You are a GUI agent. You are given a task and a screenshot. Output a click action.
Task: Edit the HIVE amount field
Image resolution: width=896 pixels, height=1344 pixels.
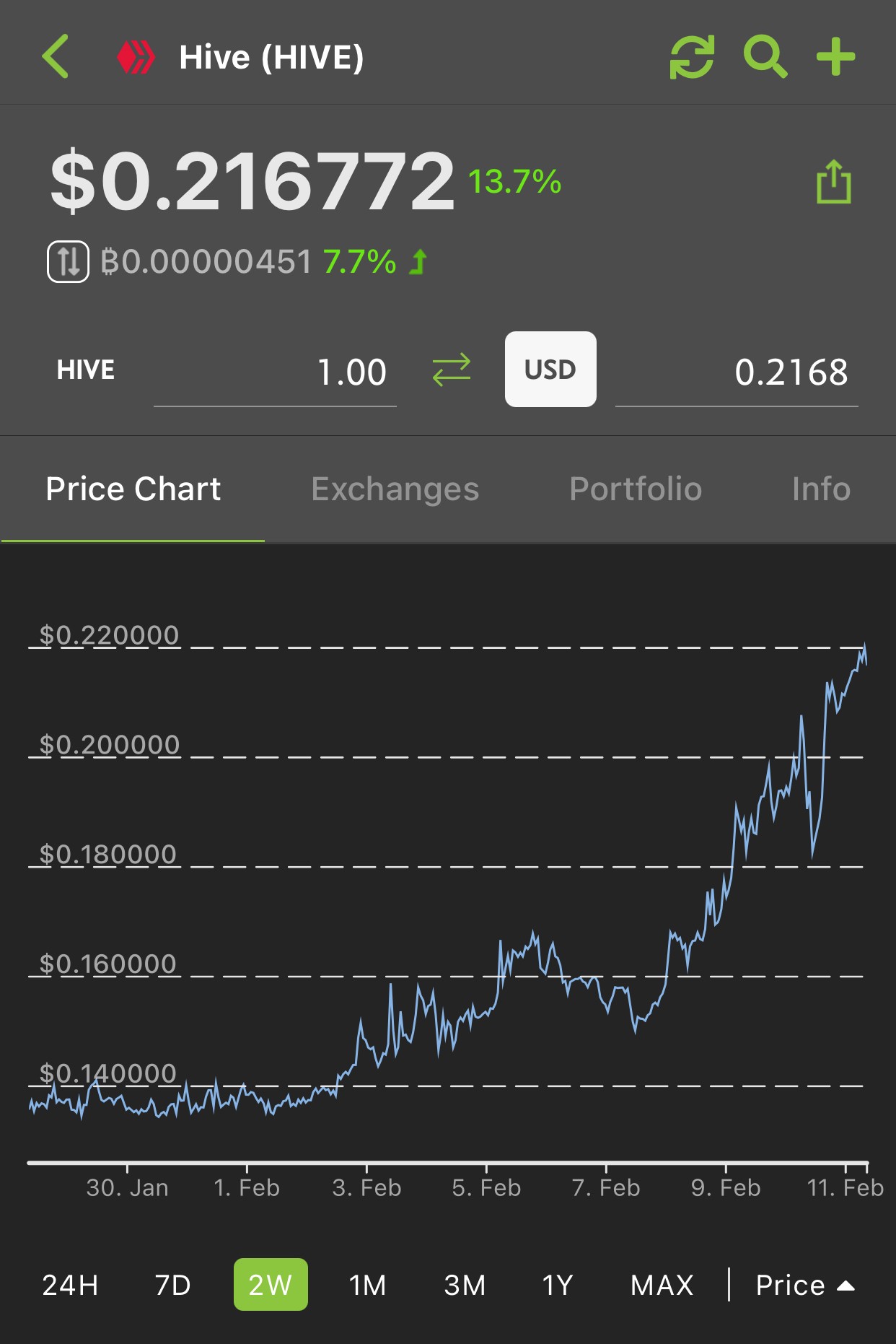tap(275, 372)
